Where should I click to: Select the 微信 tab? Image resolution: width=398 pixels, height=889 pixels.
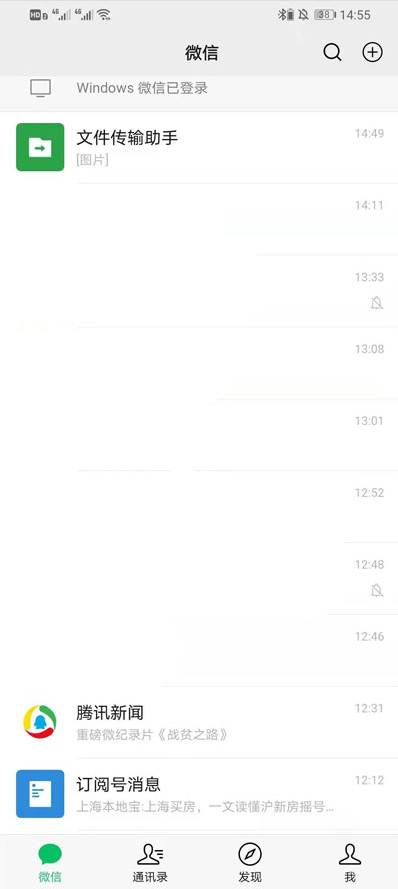coord(50,862)
